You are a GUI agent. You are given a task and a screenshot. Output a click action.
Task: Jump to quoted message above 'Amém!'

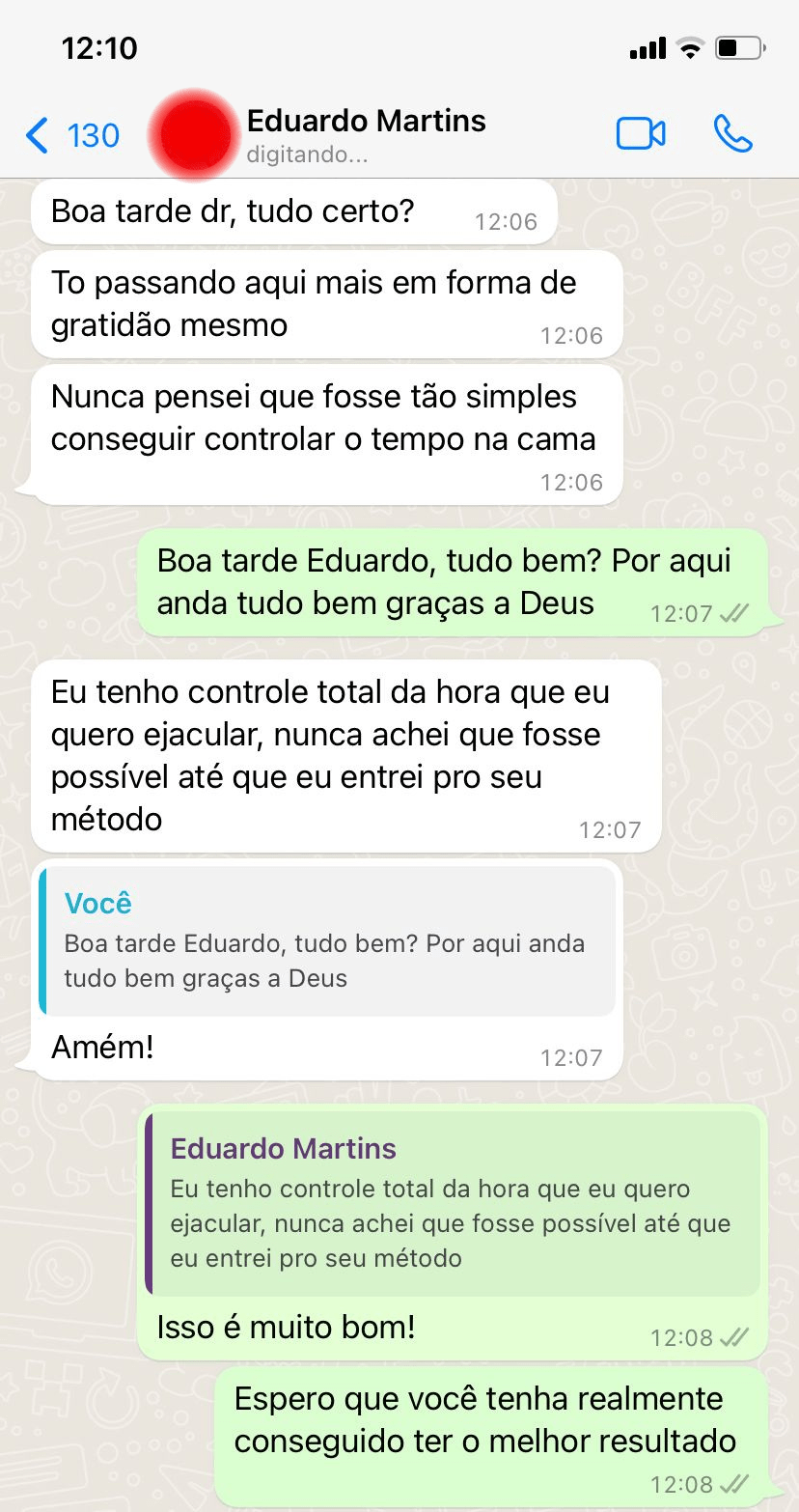328,941
